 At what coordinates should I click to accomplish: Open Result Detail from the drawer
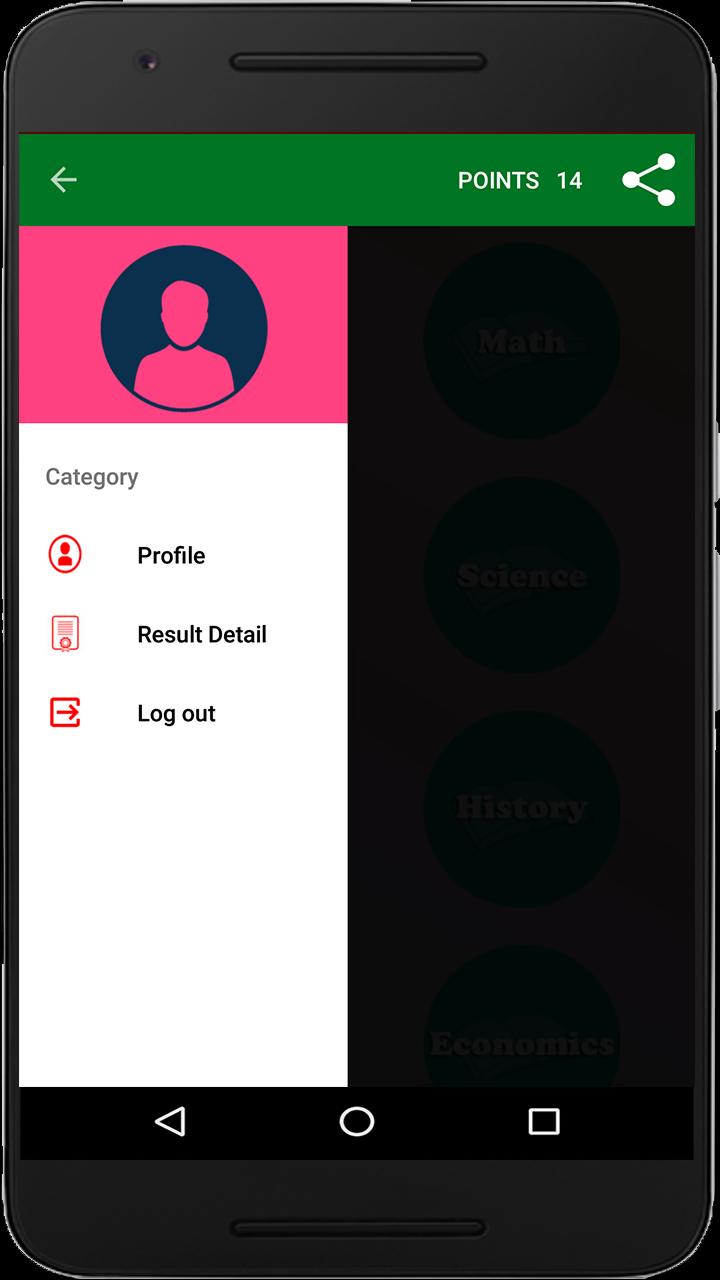(201, 634)
